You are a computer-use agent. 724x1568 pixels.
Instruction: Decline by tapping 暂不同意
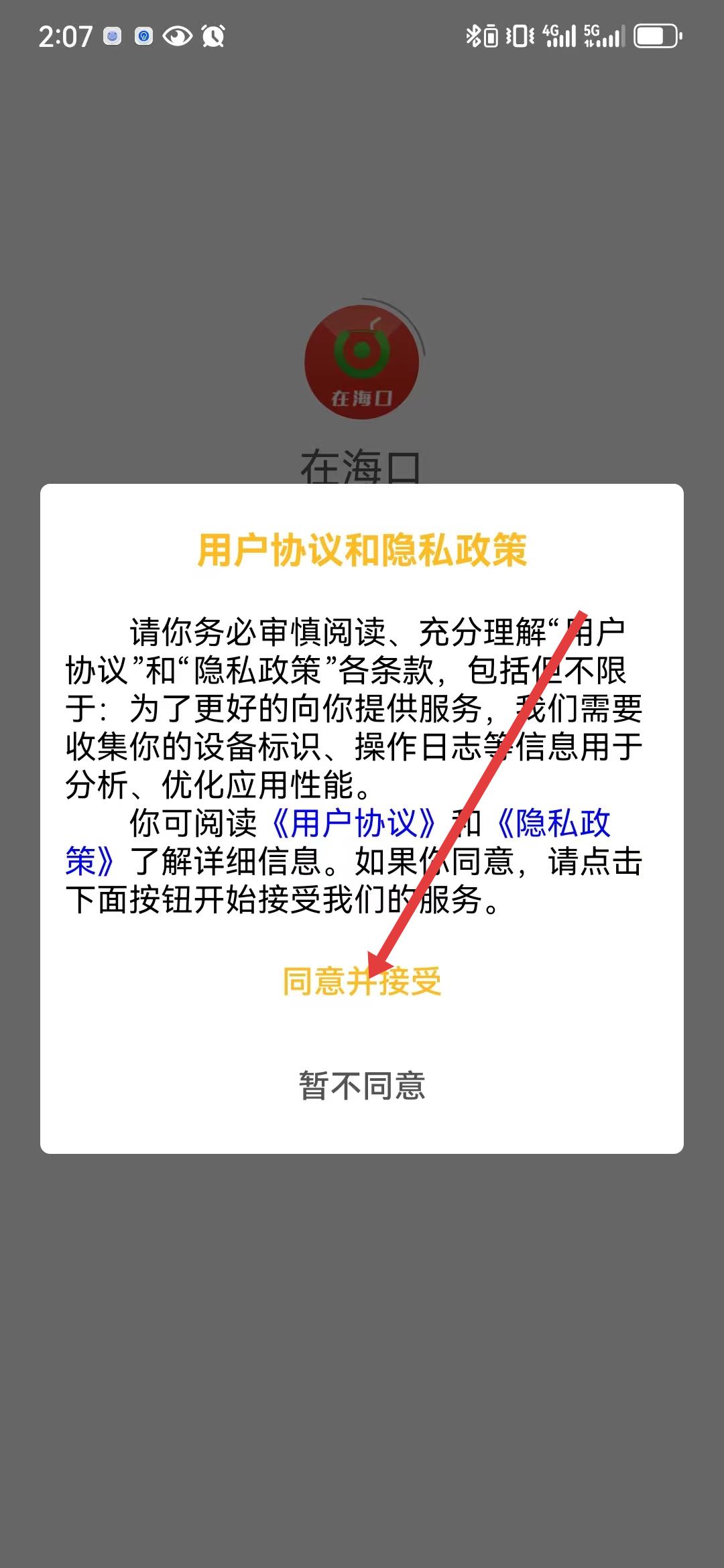[x=362, y=1086]
